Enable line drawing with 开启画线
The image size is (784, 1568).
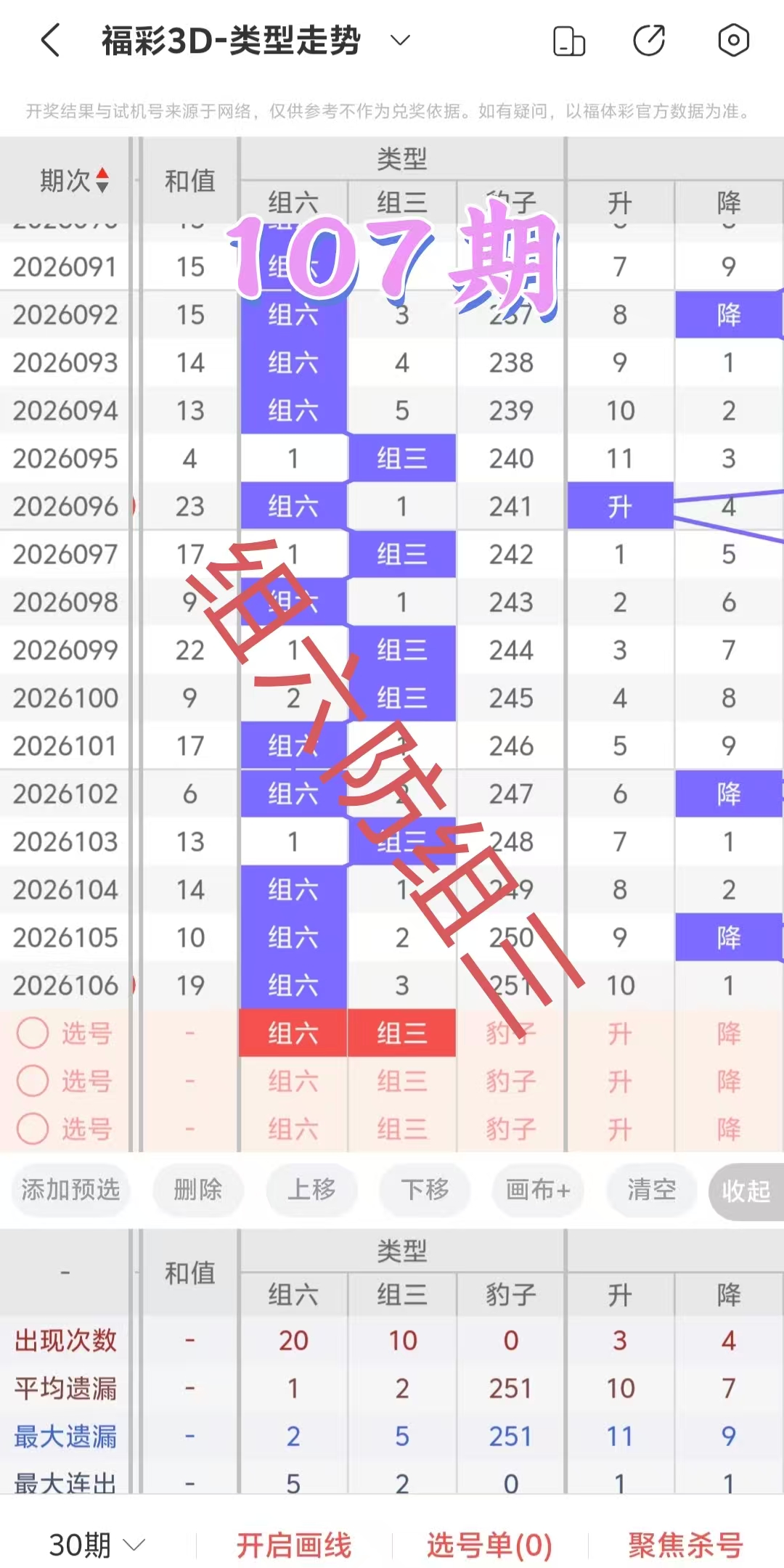point(294,1545)
